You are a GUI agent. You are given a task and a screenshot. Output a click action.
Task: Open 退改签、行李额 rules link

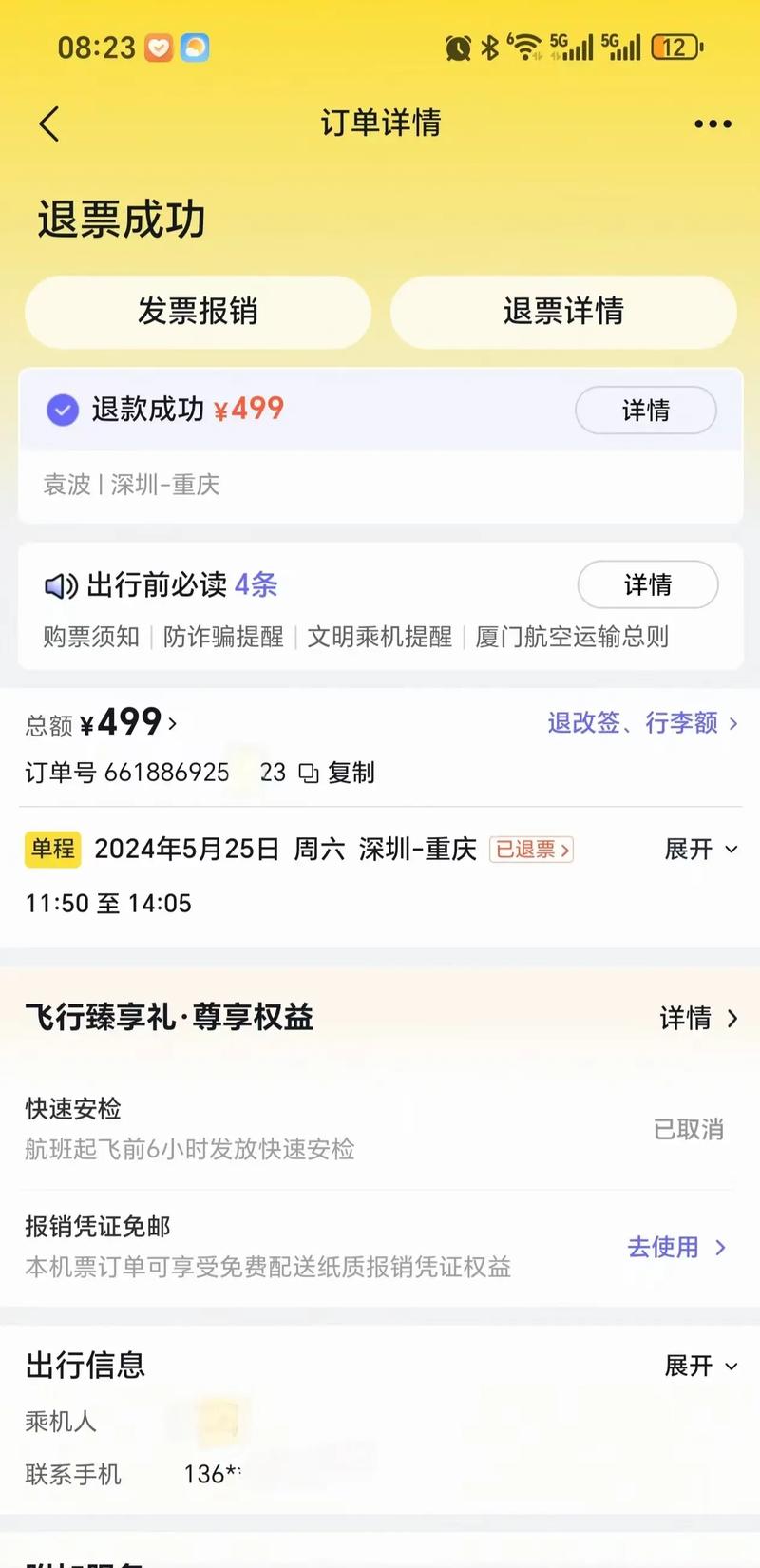pos(642,723)
